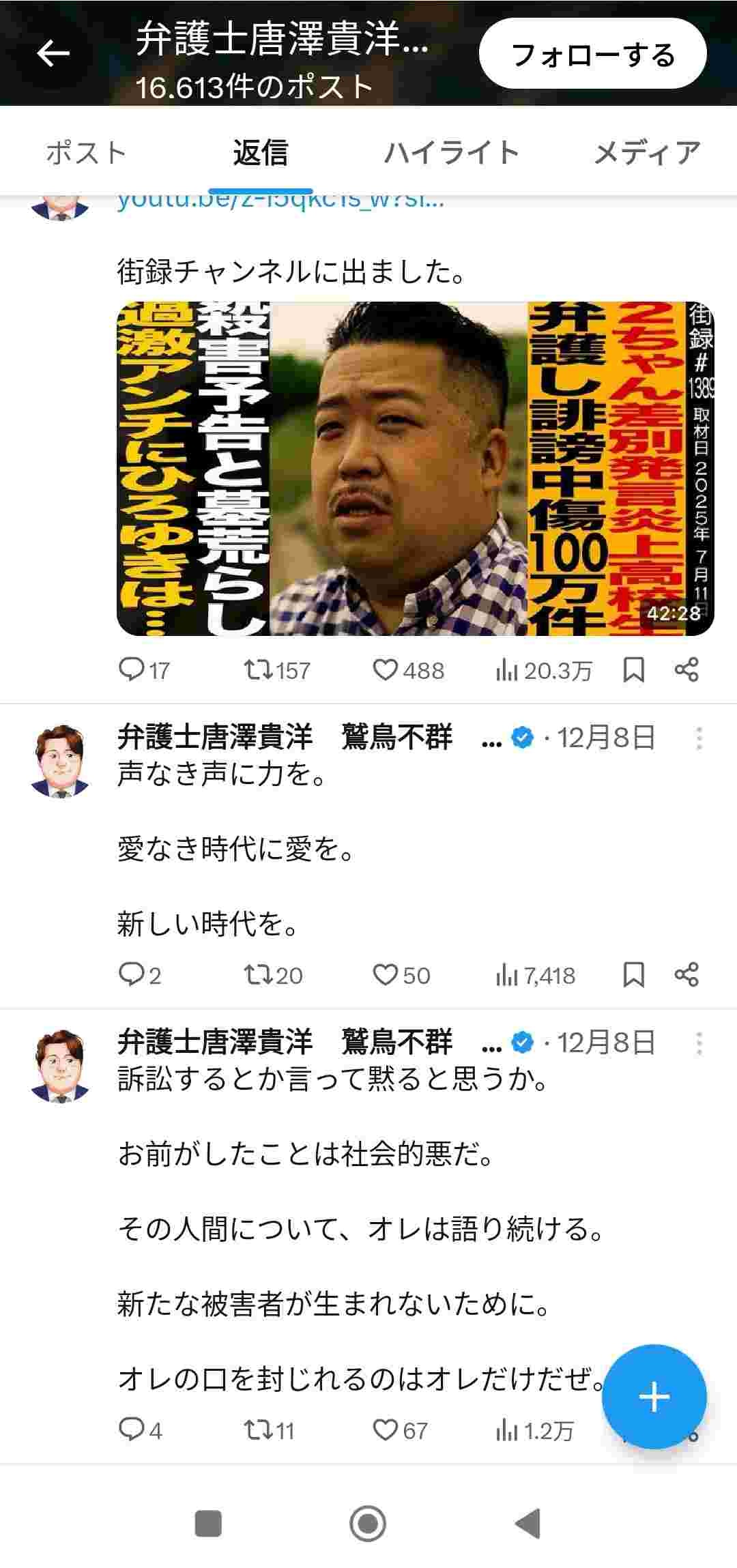Switch to the メディア tab
The width and height of the screenshot is (737, 1568).
pyautogui.click(x=646, y=153)
